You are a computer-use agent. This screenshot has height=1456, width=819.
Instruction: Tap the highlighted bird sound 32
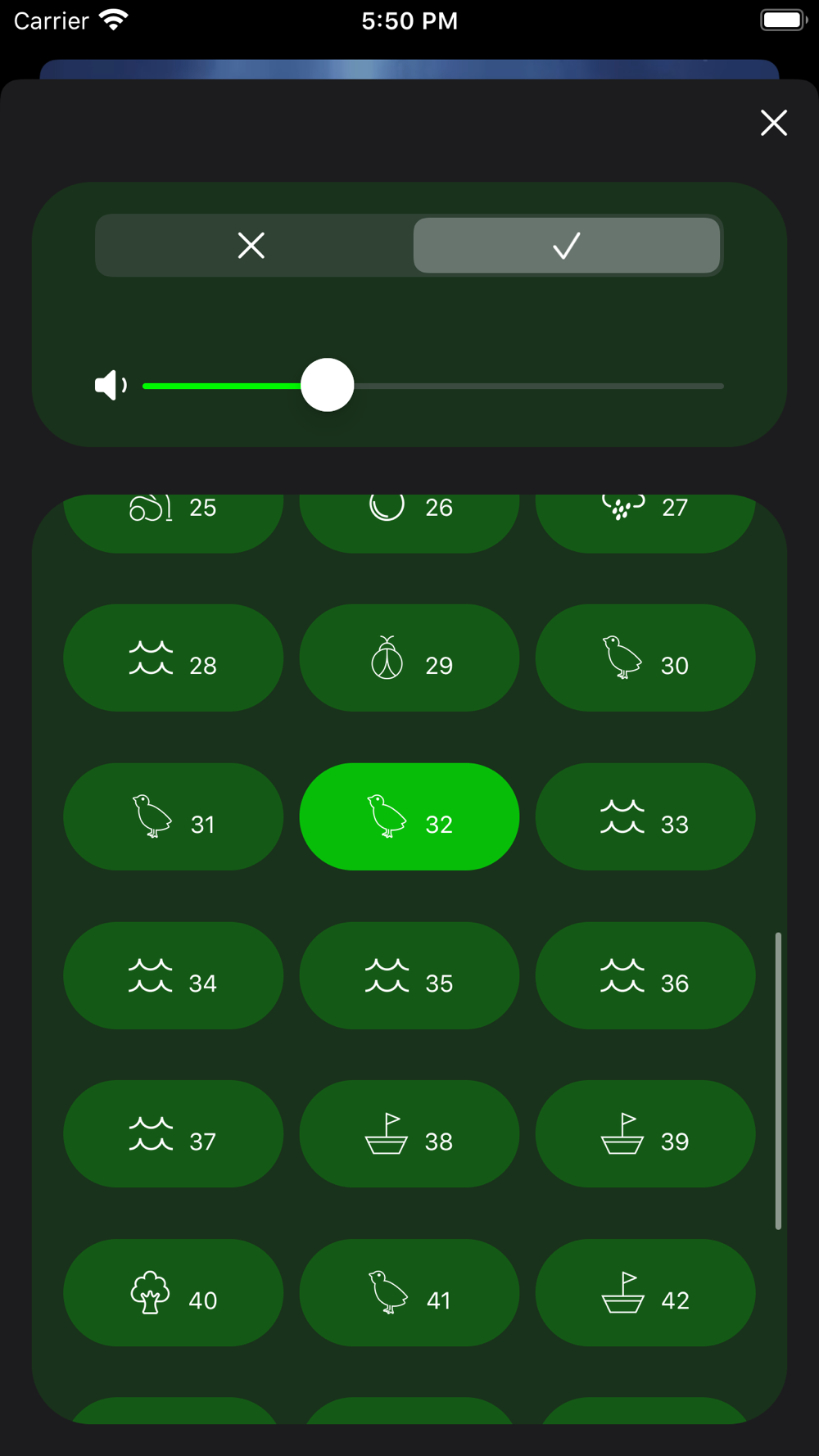(409, 816)
